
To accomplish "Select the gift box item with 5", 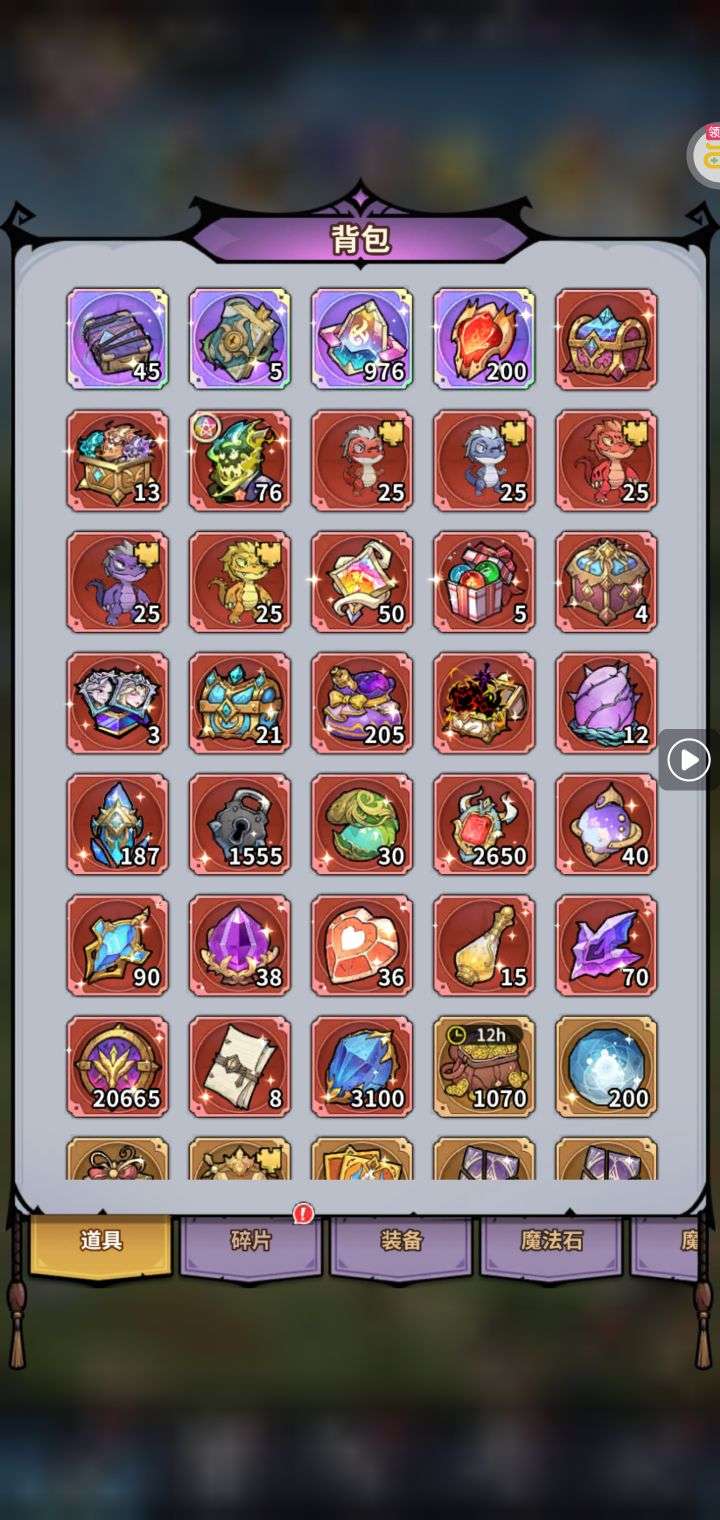I will [484, 581].
